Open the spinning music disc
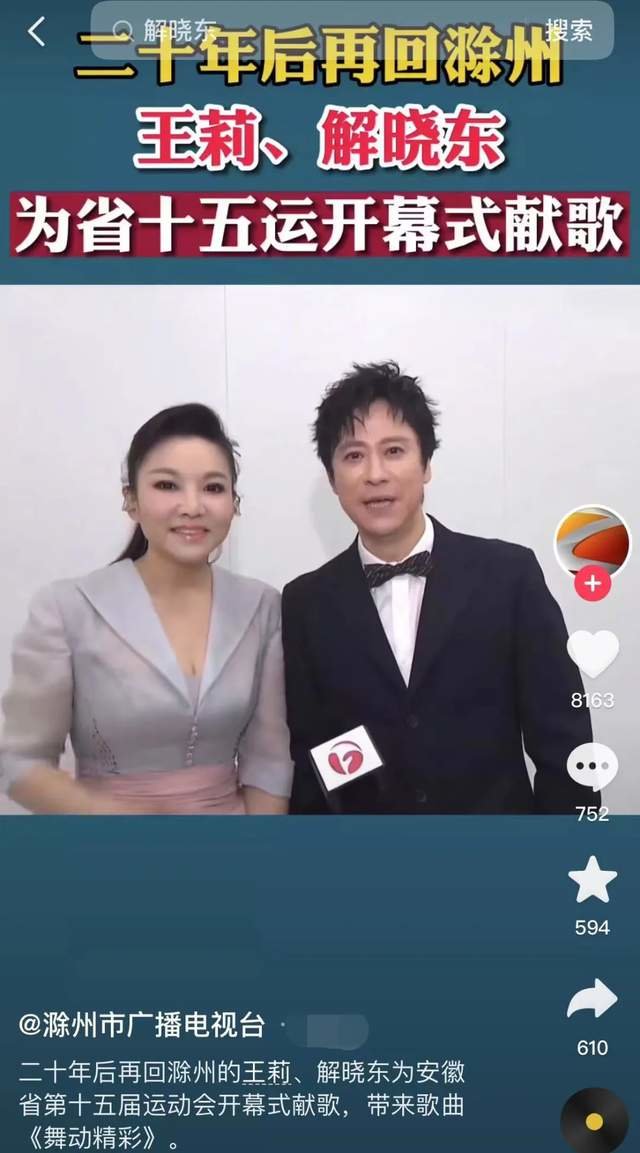The image size is (640, 1153). pos(594,1120)
